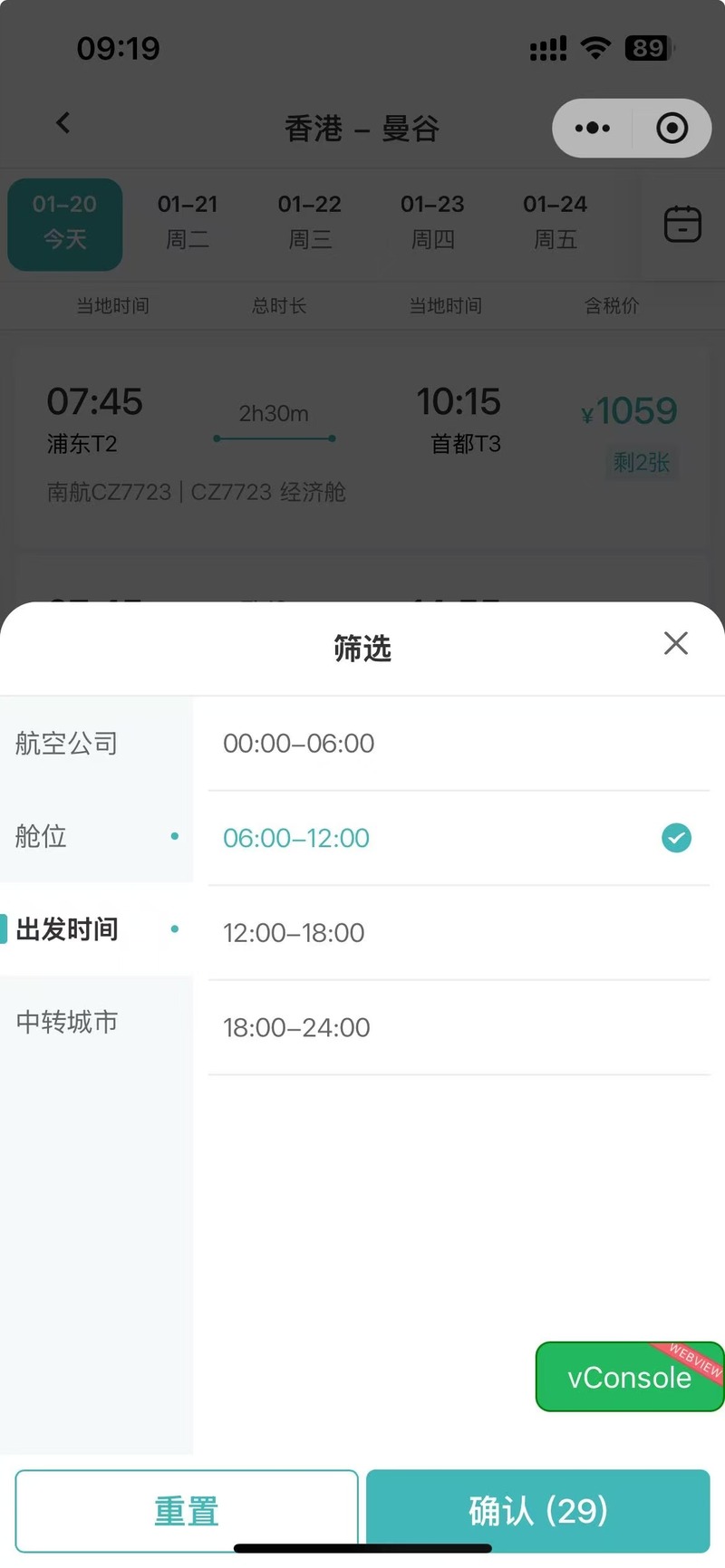Open the 中转城市 filter category
Image resolution: width=725 pixels, height=1568 pixels.
[x=96, y=1022]
